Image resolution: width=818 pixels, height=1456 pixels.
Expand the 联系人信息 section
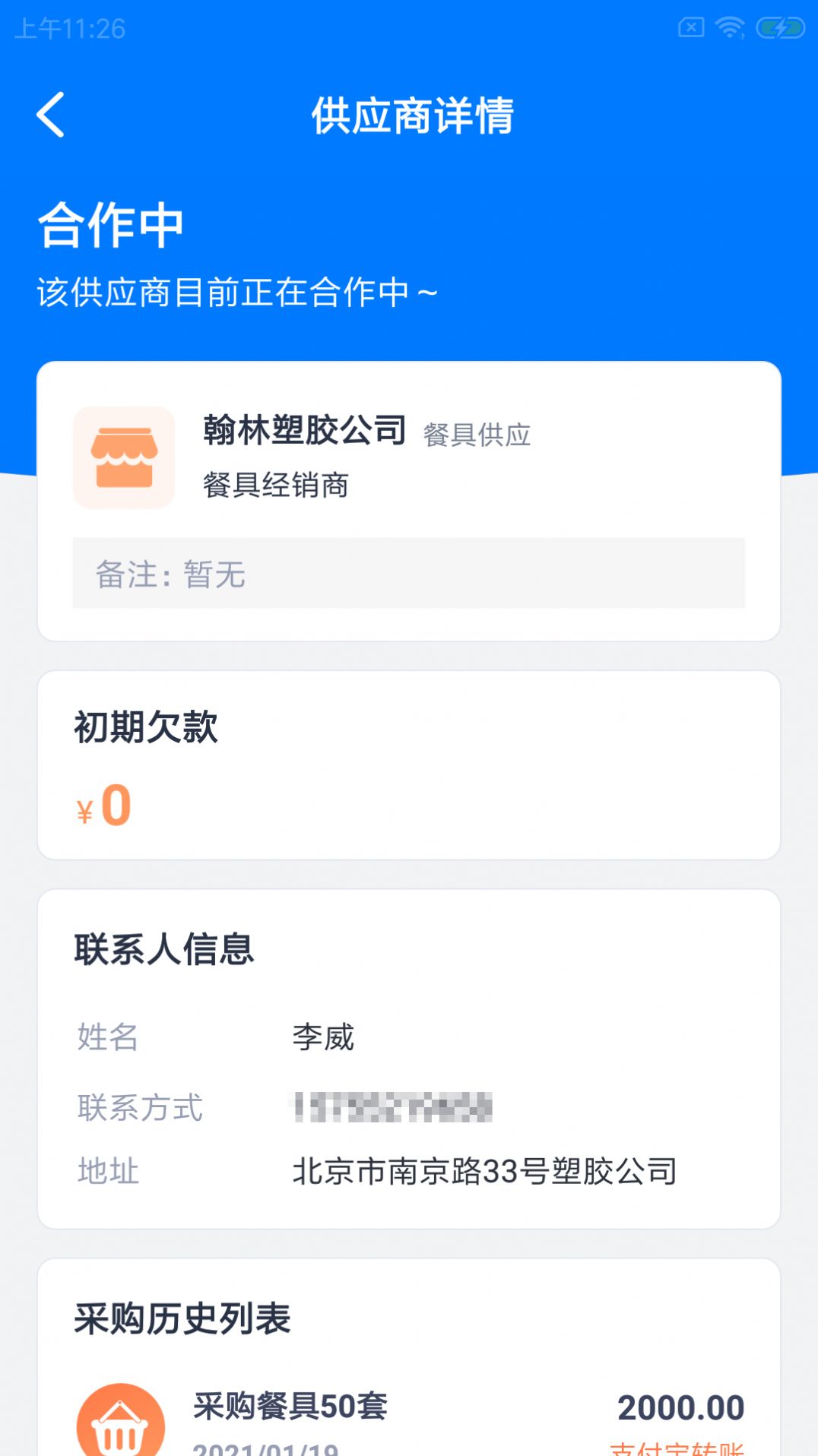point(166,948)
